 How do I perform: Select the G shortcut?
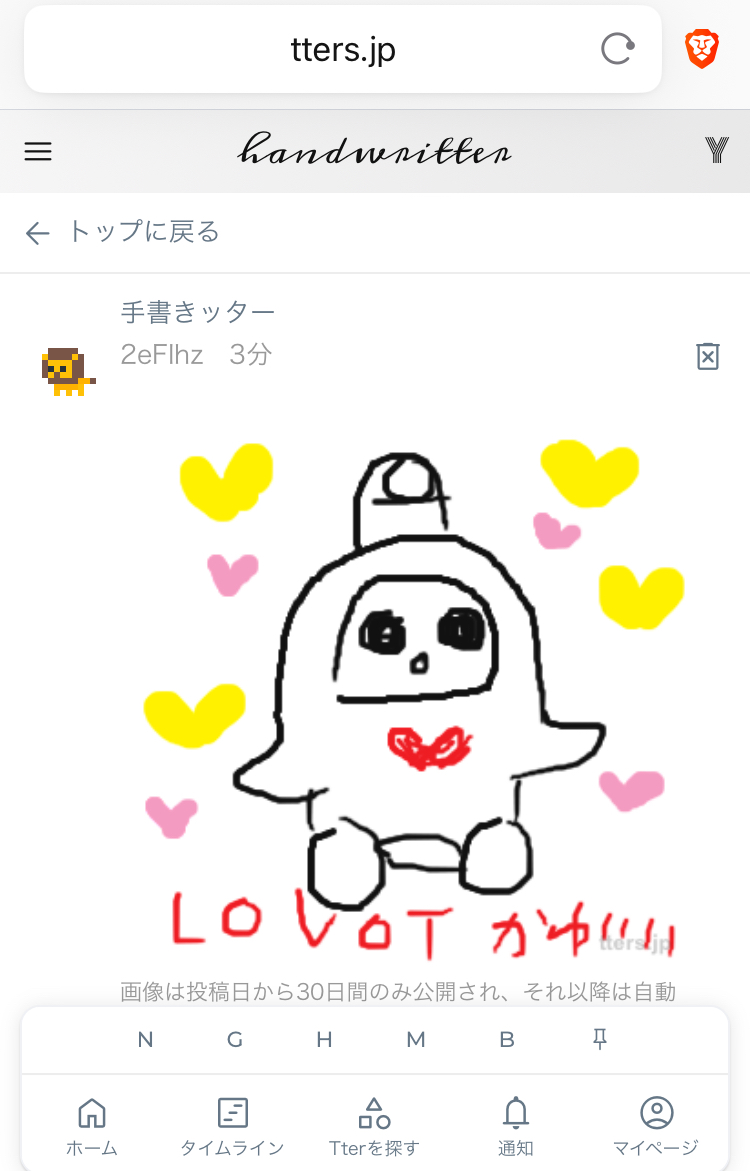(235, 1040)
